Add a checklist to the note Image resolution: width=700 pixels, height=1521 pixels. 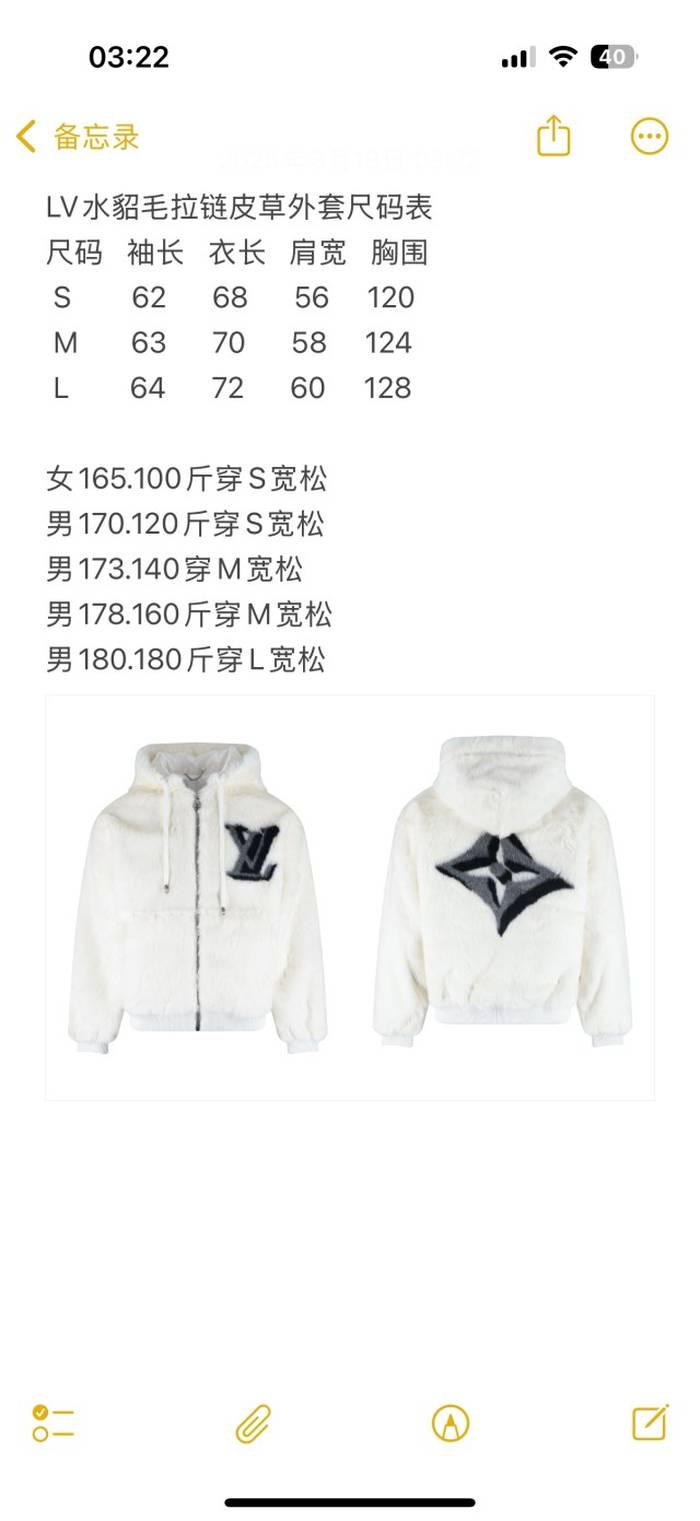tap(53, 1422)
